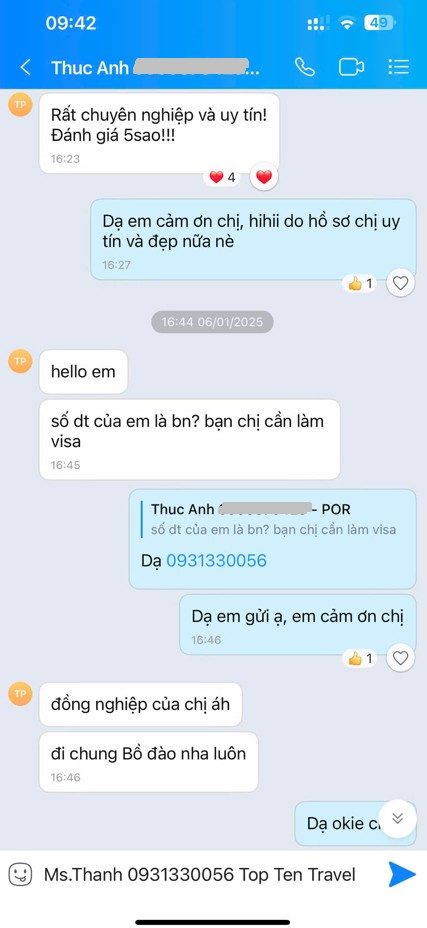Jump to the latest messages
This screenshot has width=427, height=928.
click(x=397, y=819)
